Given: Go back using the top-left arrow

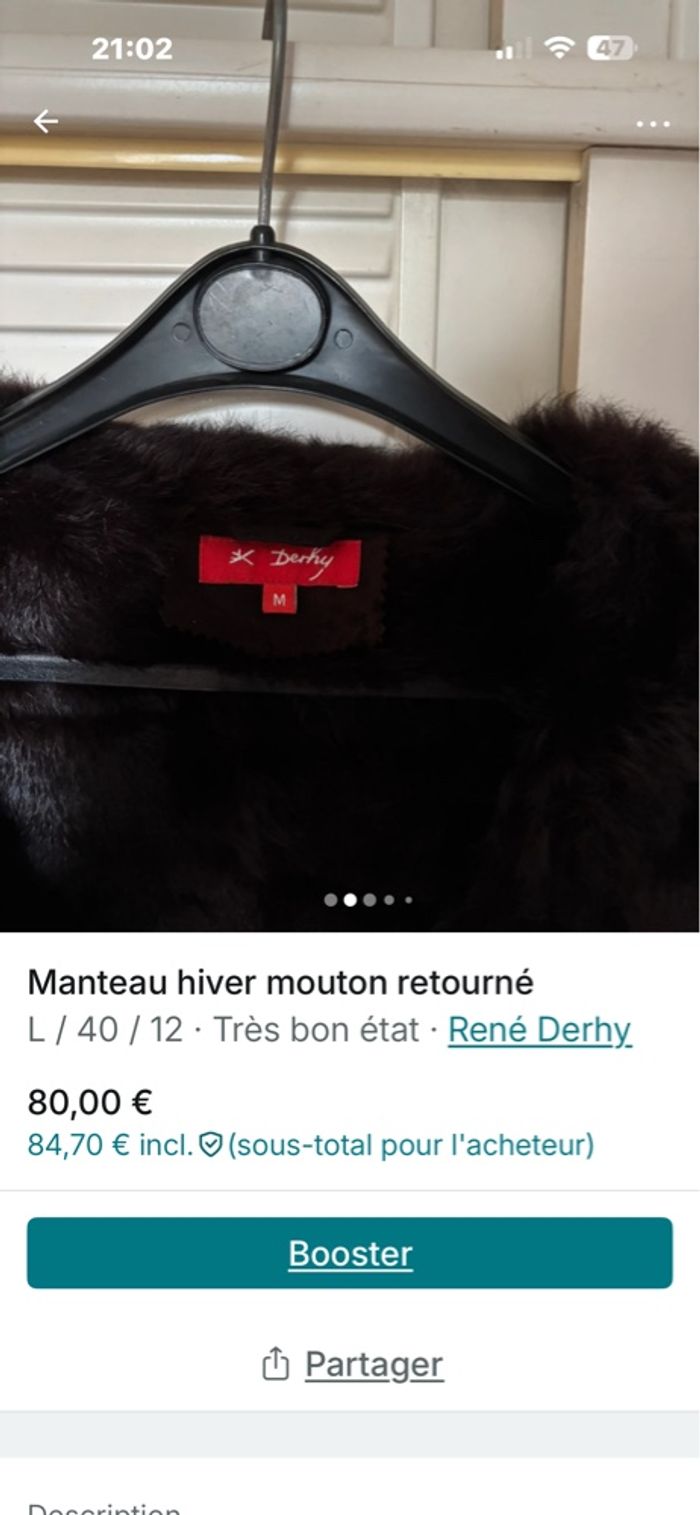Looking at the screenshot, I should (x=46, y=122).
